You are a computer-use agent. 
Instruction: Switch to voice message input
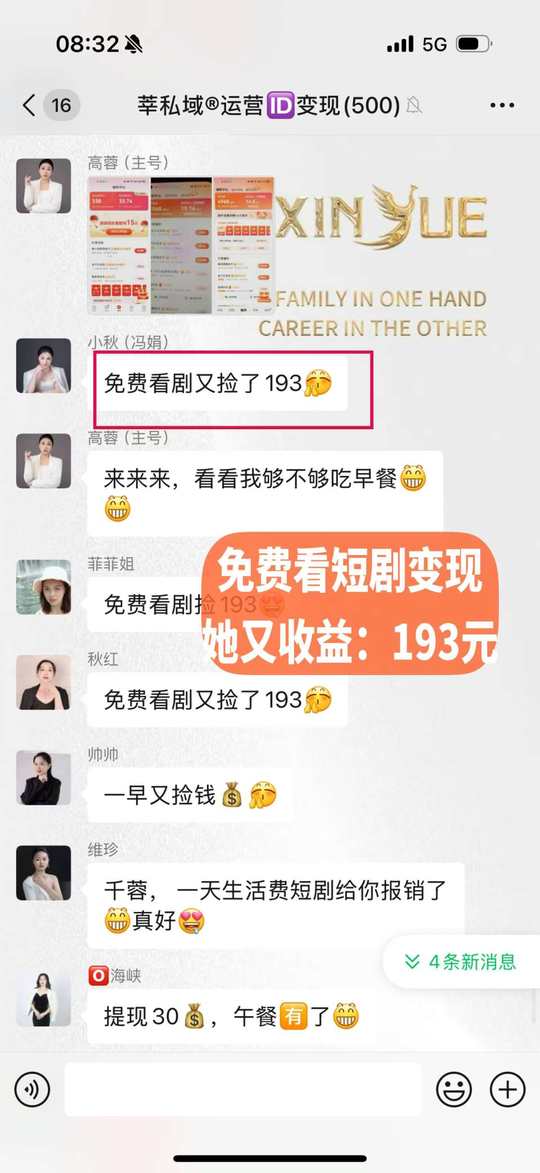(x=32, y=1089)
